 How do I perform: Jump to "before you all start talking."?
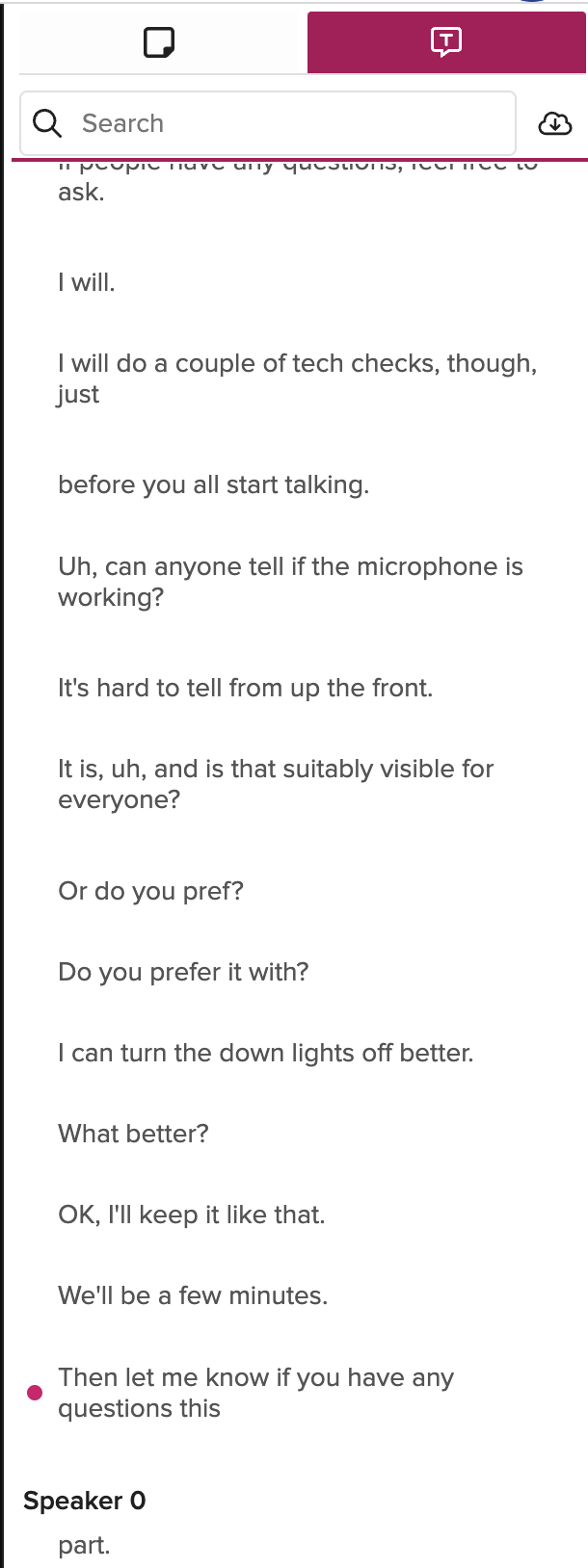[213, 484]
